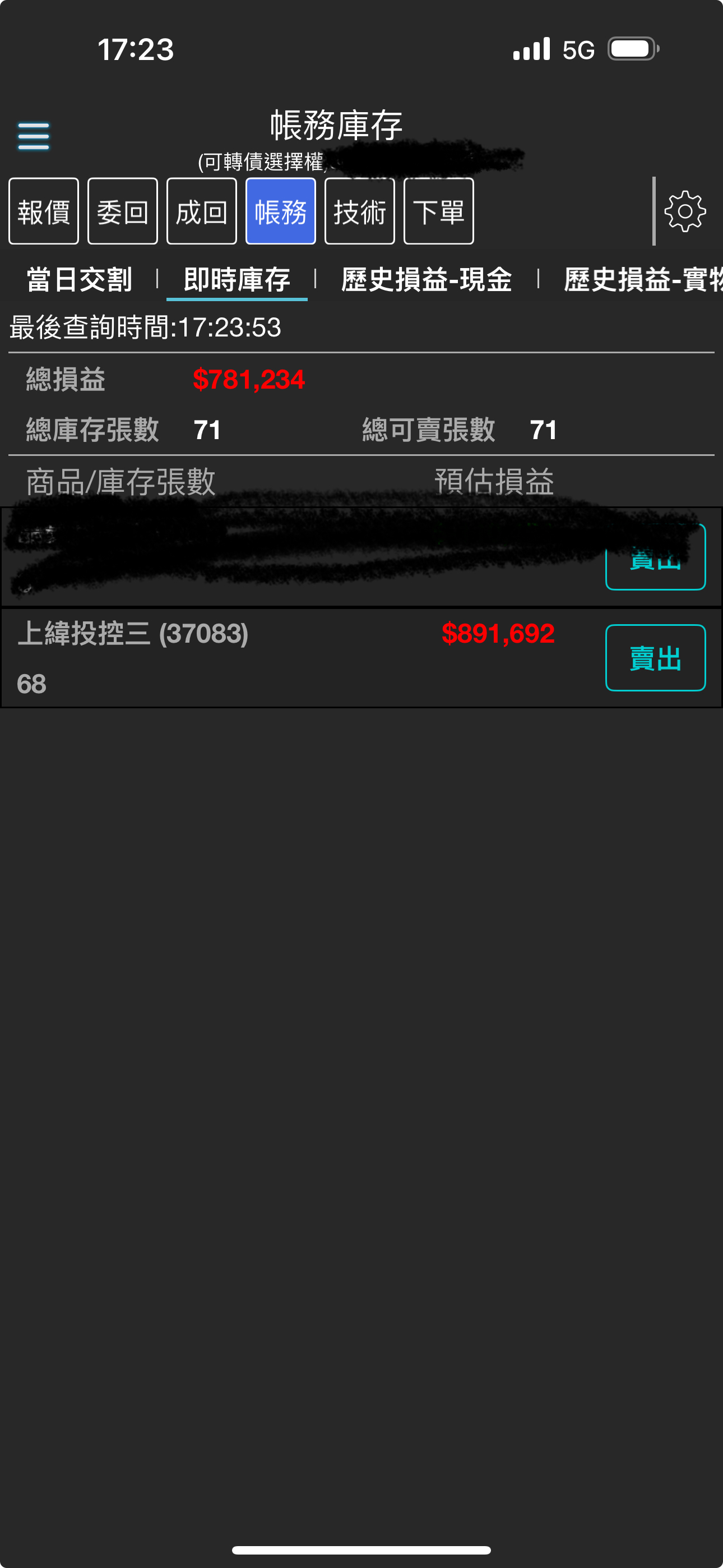Switch to the 報價 section

point(44,211)
